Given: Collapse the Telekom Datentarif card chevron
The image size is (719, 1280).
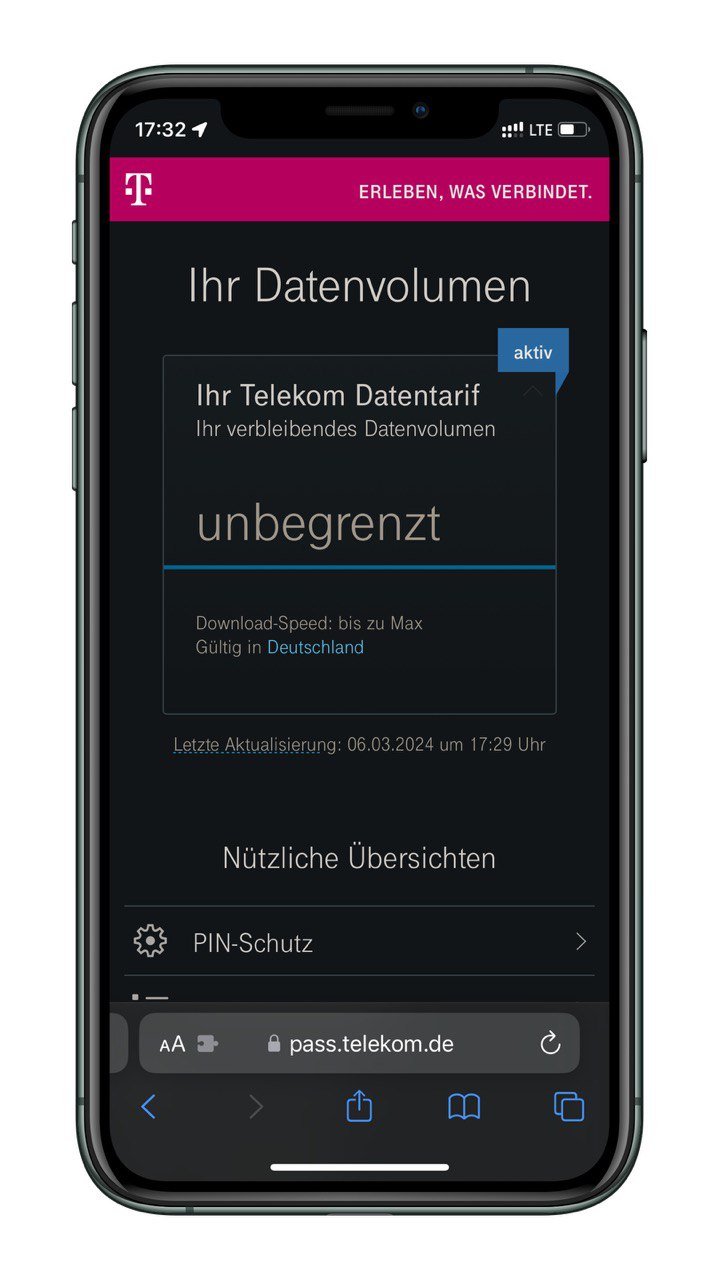Looking at the screenshot, I should 532,392.
